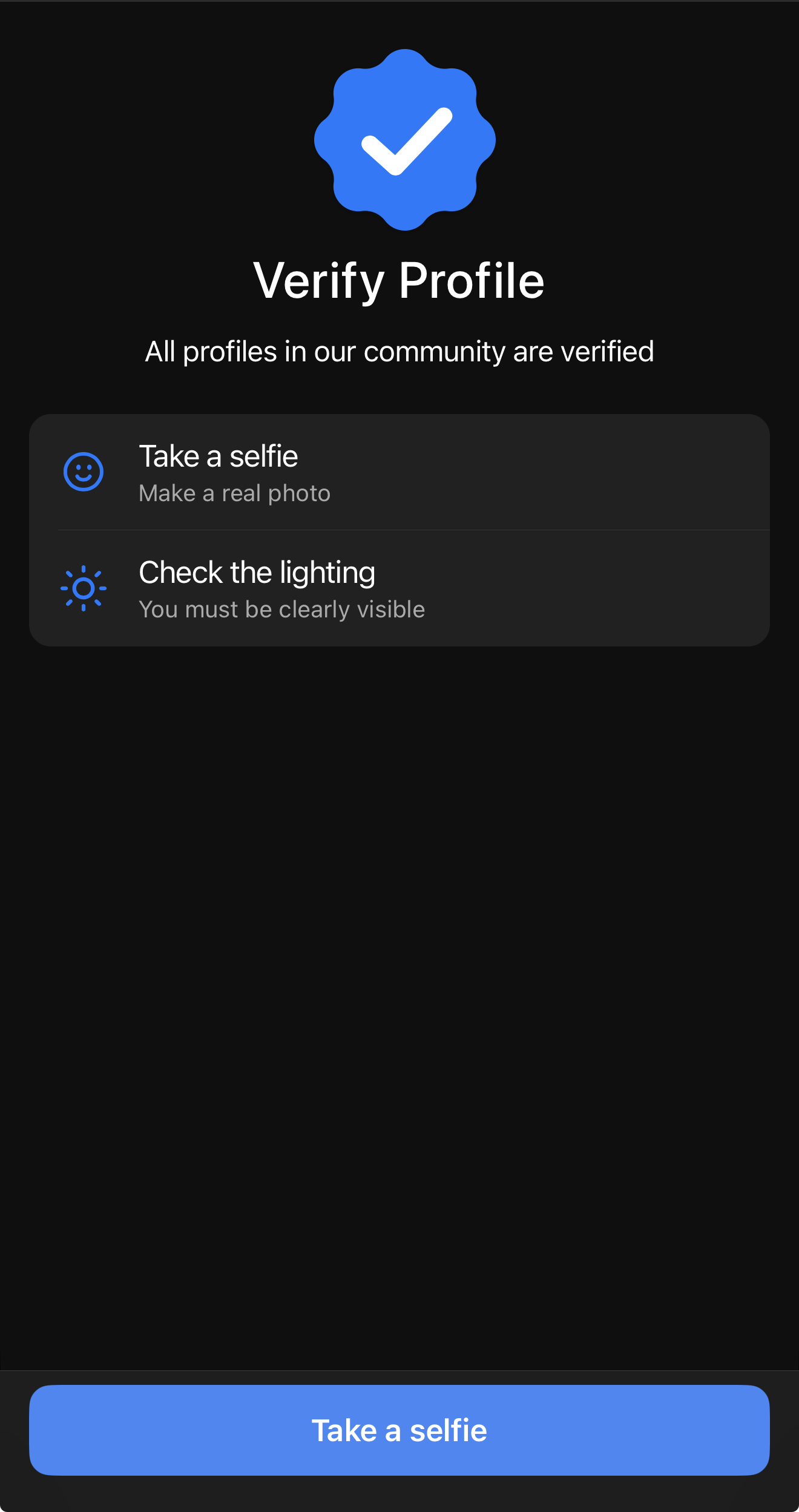
Task: Tap the Make a real photo subtitle
Action: click(235, 493)
